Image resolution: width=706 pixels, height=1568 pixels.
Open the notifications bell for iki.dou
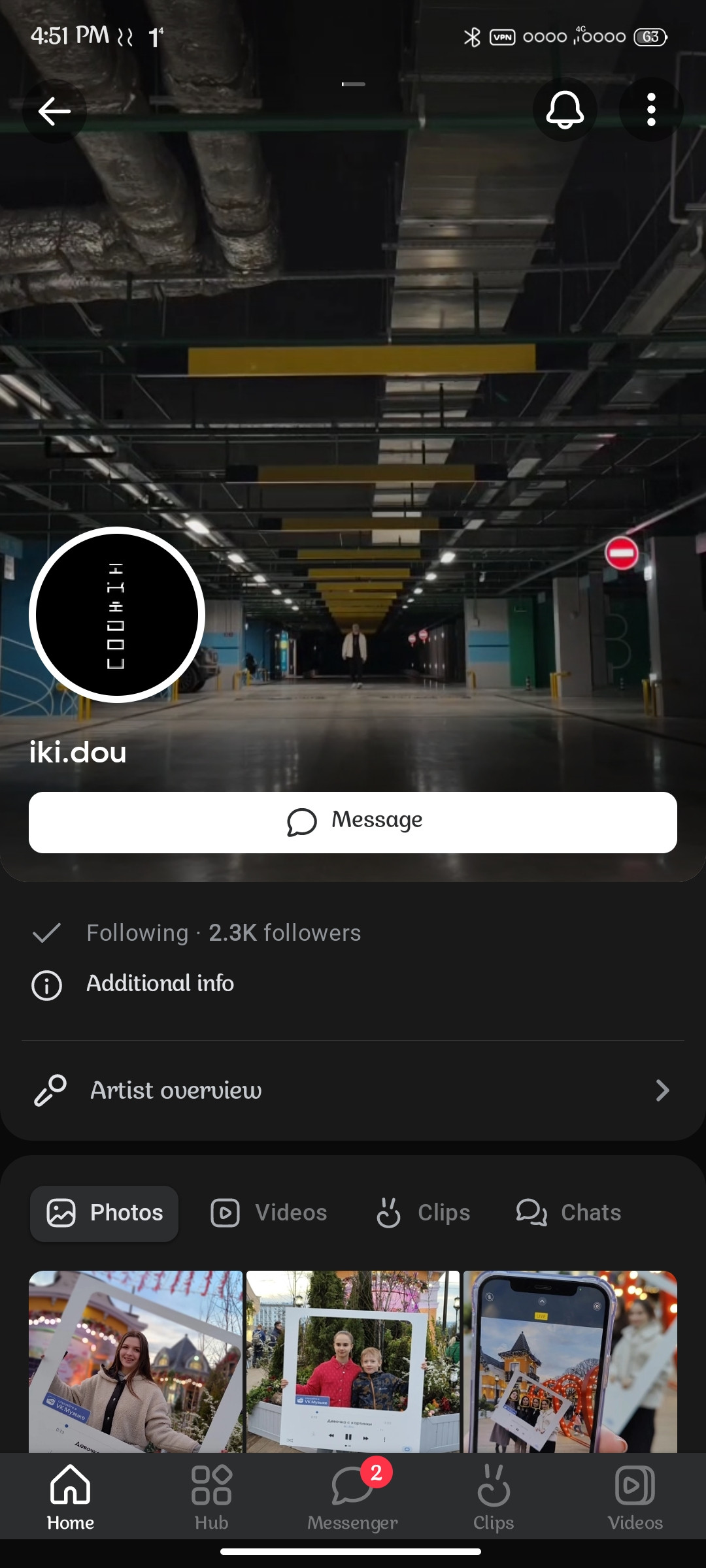coord(565,110)
